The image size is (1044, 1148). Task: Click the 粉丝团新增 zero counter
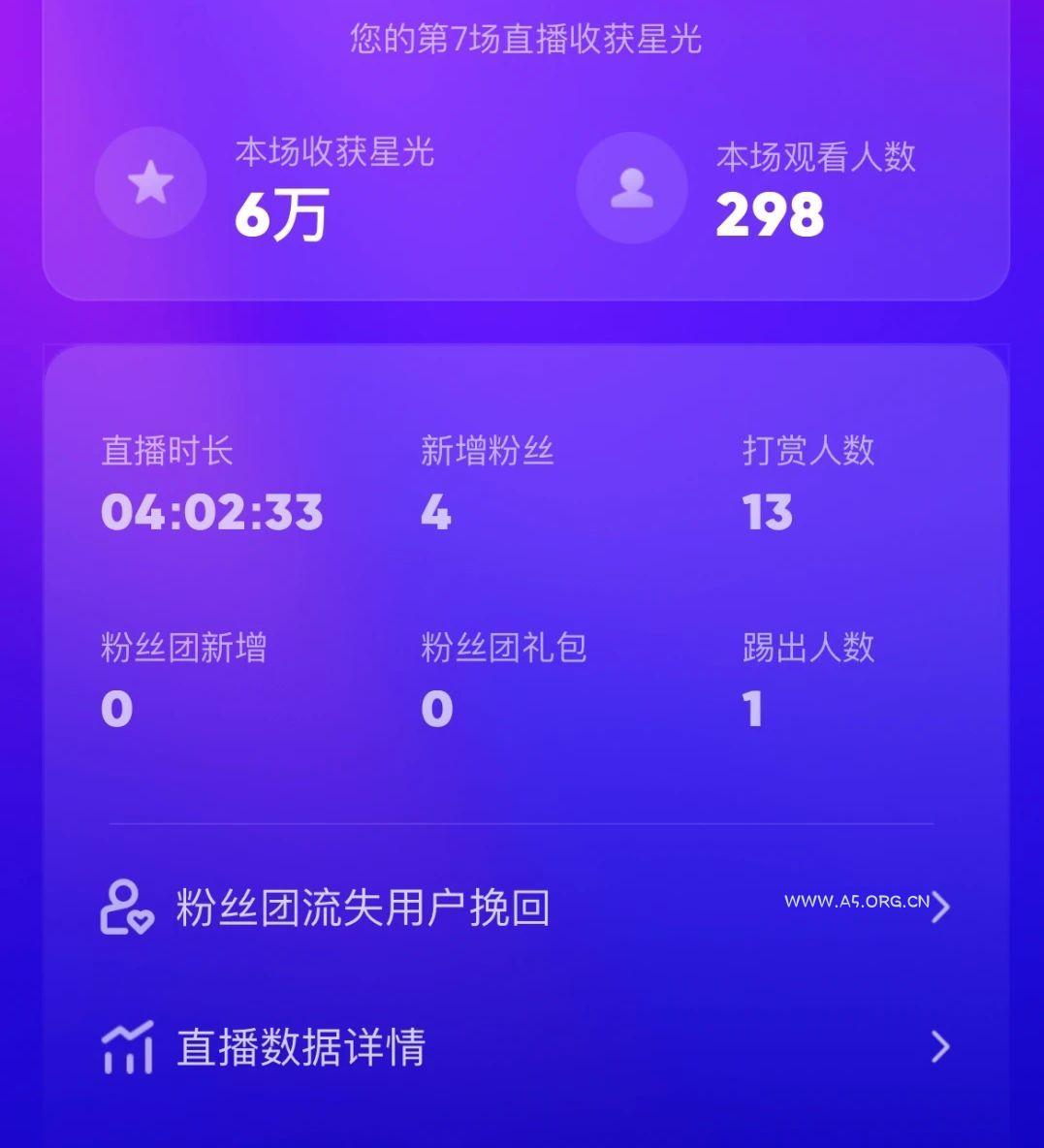pyautogui.click(x=116, y=708)
